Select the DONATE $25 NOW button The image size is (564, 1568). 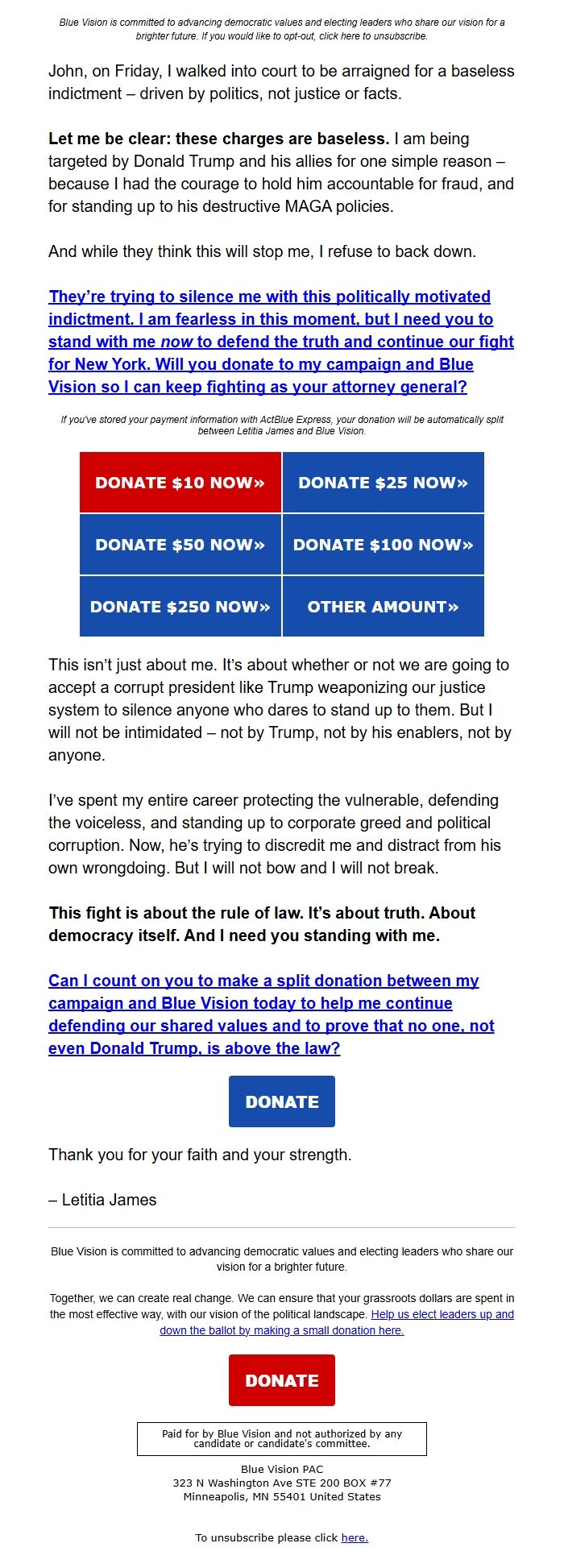[x=383, y=483]
